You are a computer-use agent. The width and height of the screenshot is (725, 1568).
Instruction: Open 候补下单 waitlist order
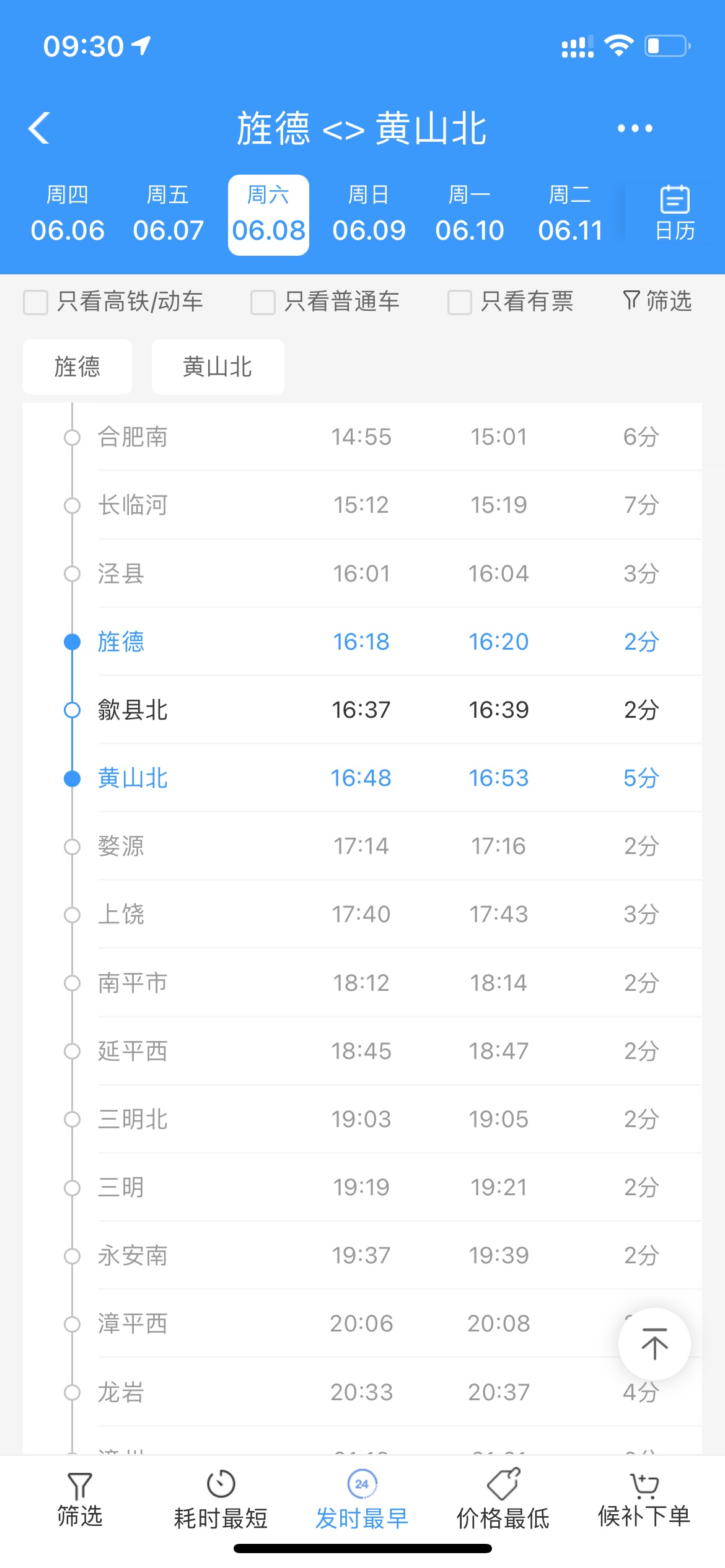click(644, 1500)
